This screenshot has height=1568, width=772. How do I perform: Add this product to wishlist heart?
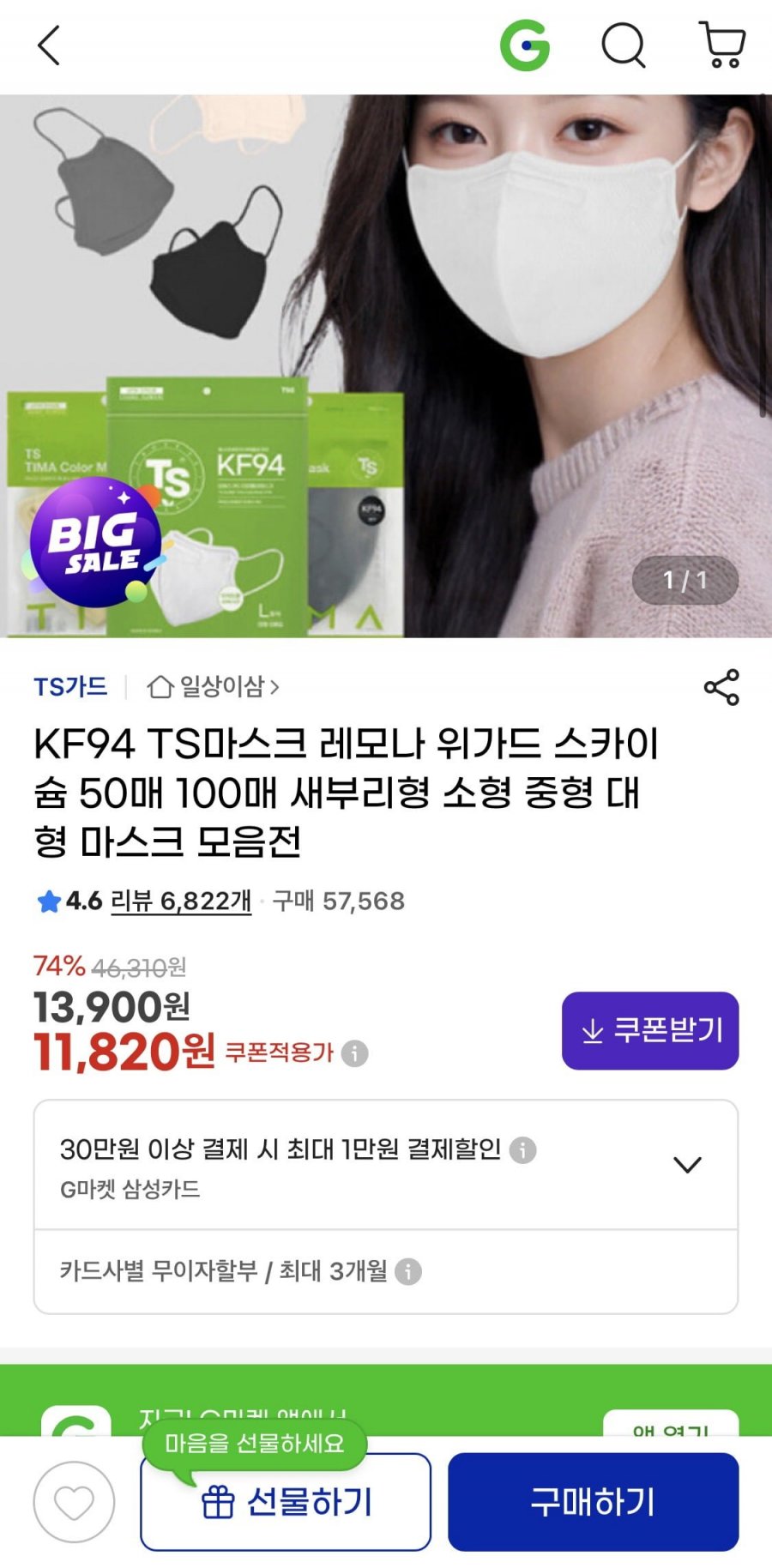pos(74,1502)
